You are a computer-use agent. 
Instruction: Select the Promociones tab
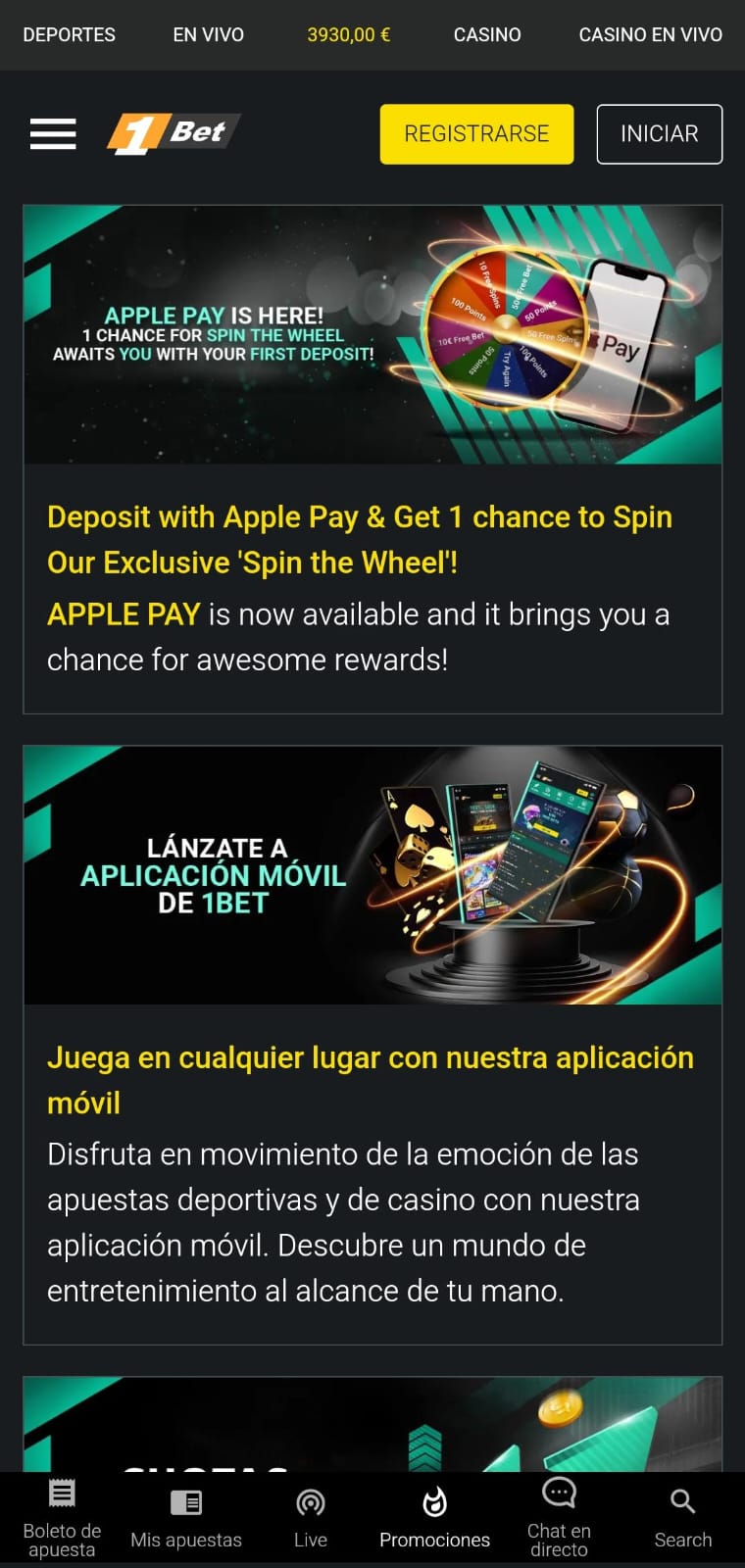click(434, 1518)
